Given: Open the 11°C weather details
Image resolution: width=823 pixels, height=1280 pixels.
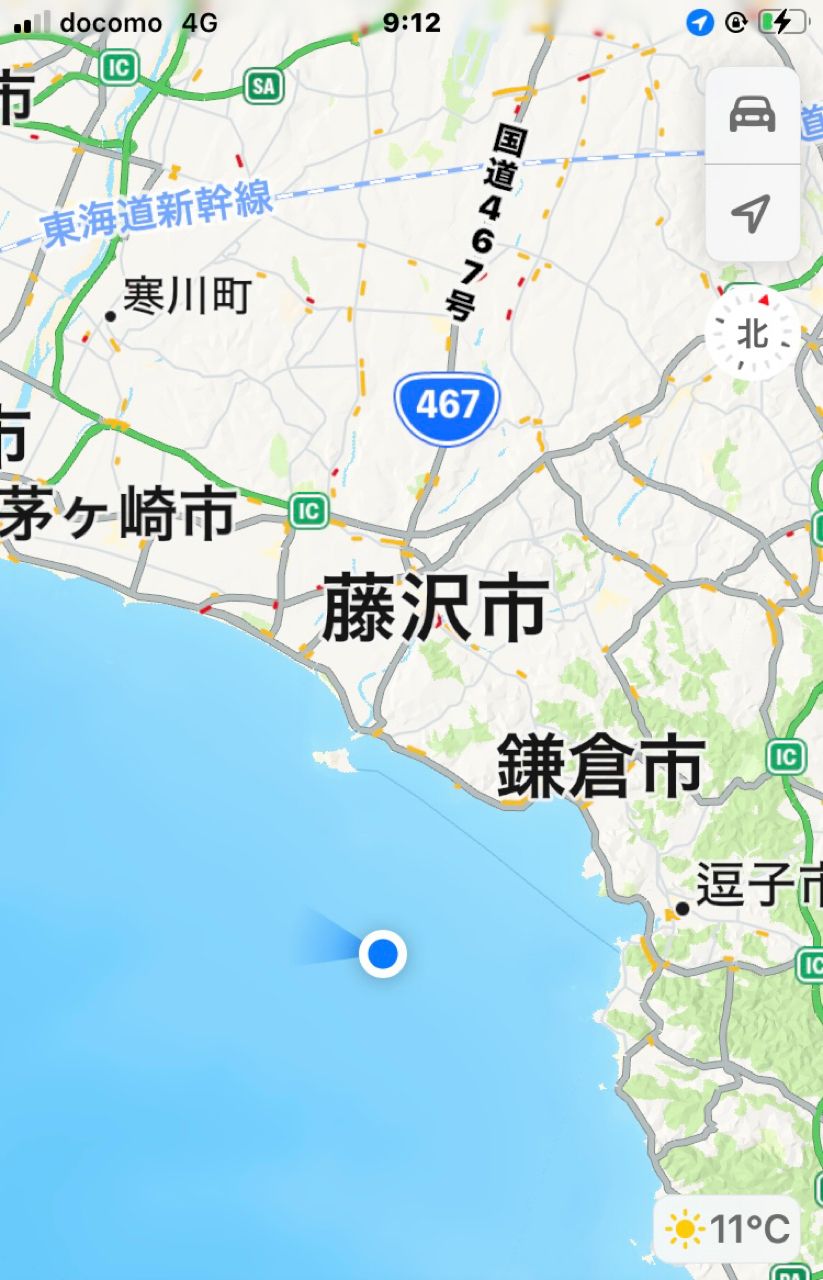Looking at the screenshot, I should click(x=727, y=1229).
